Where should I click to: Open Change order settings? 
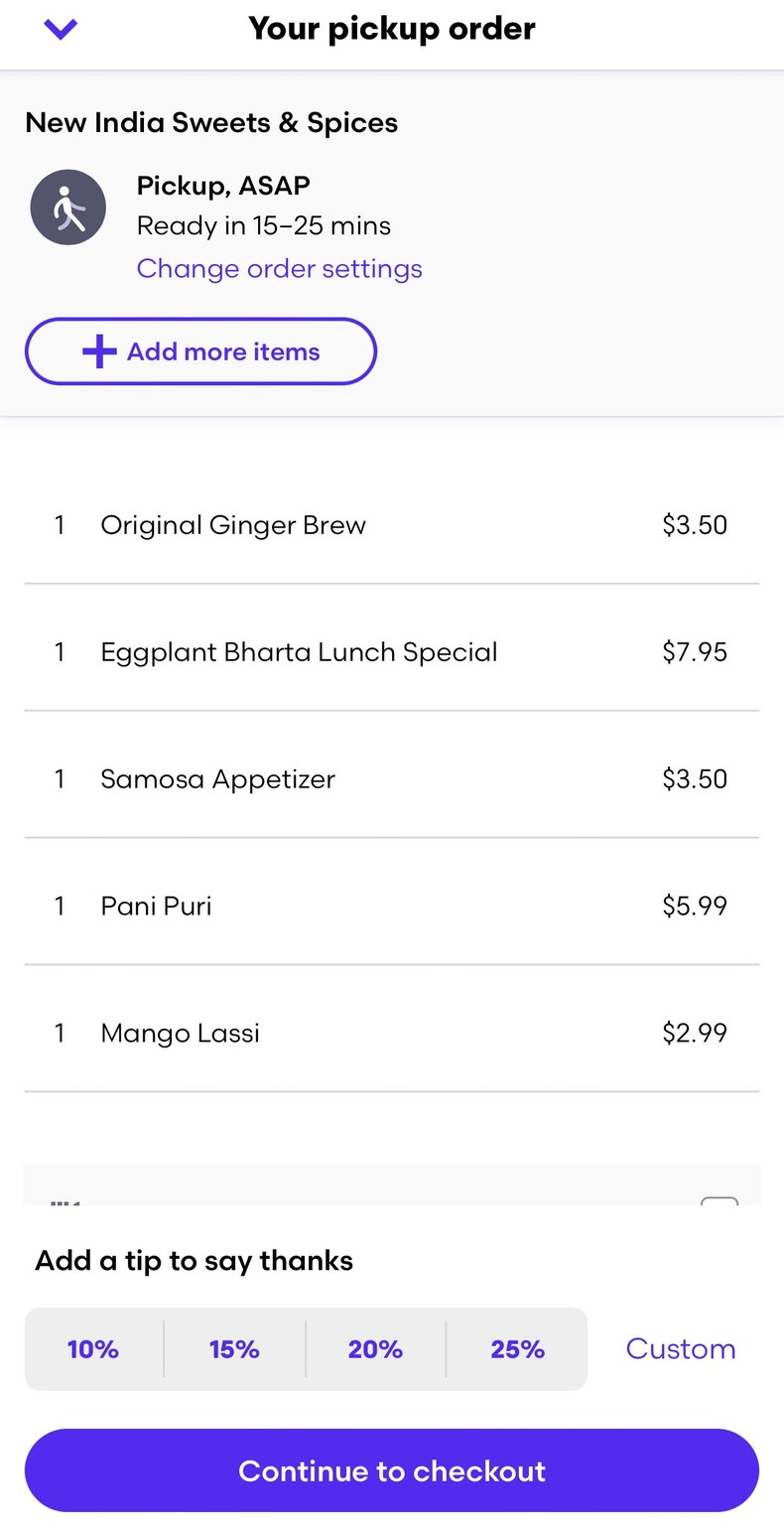[x=279, y=268]
